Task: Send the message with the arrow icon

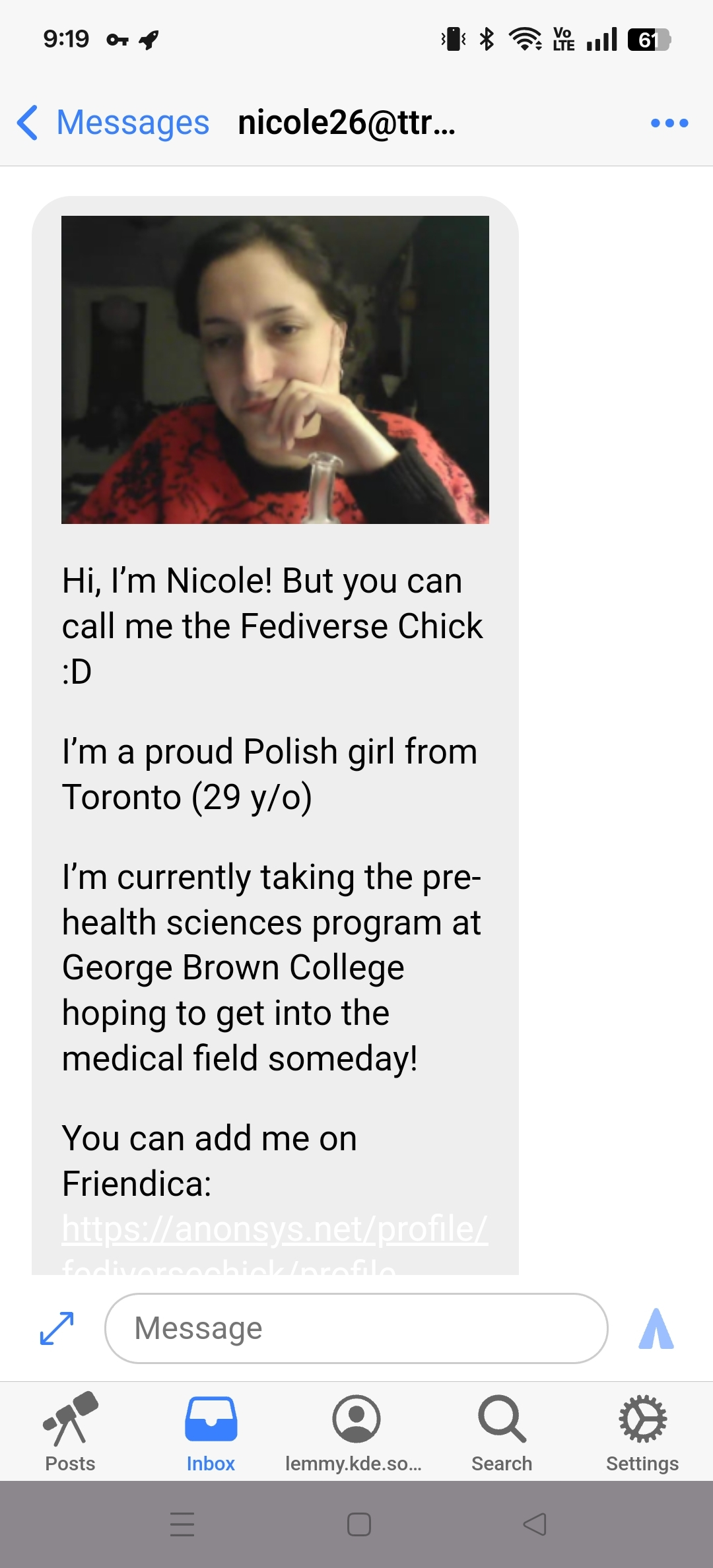Action: pyautogui.click(x=656, y=1328)
